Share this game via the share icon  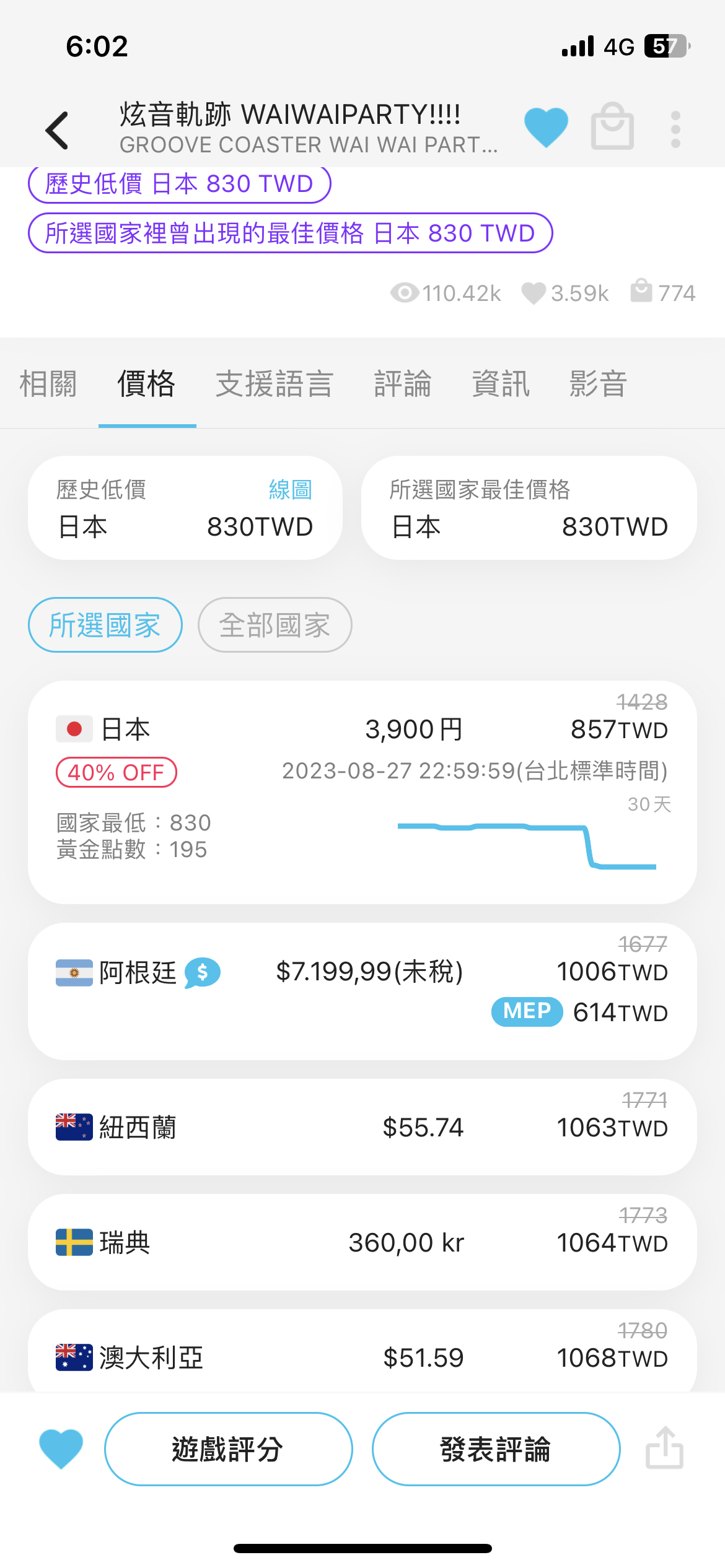(x=664, y=1447)
